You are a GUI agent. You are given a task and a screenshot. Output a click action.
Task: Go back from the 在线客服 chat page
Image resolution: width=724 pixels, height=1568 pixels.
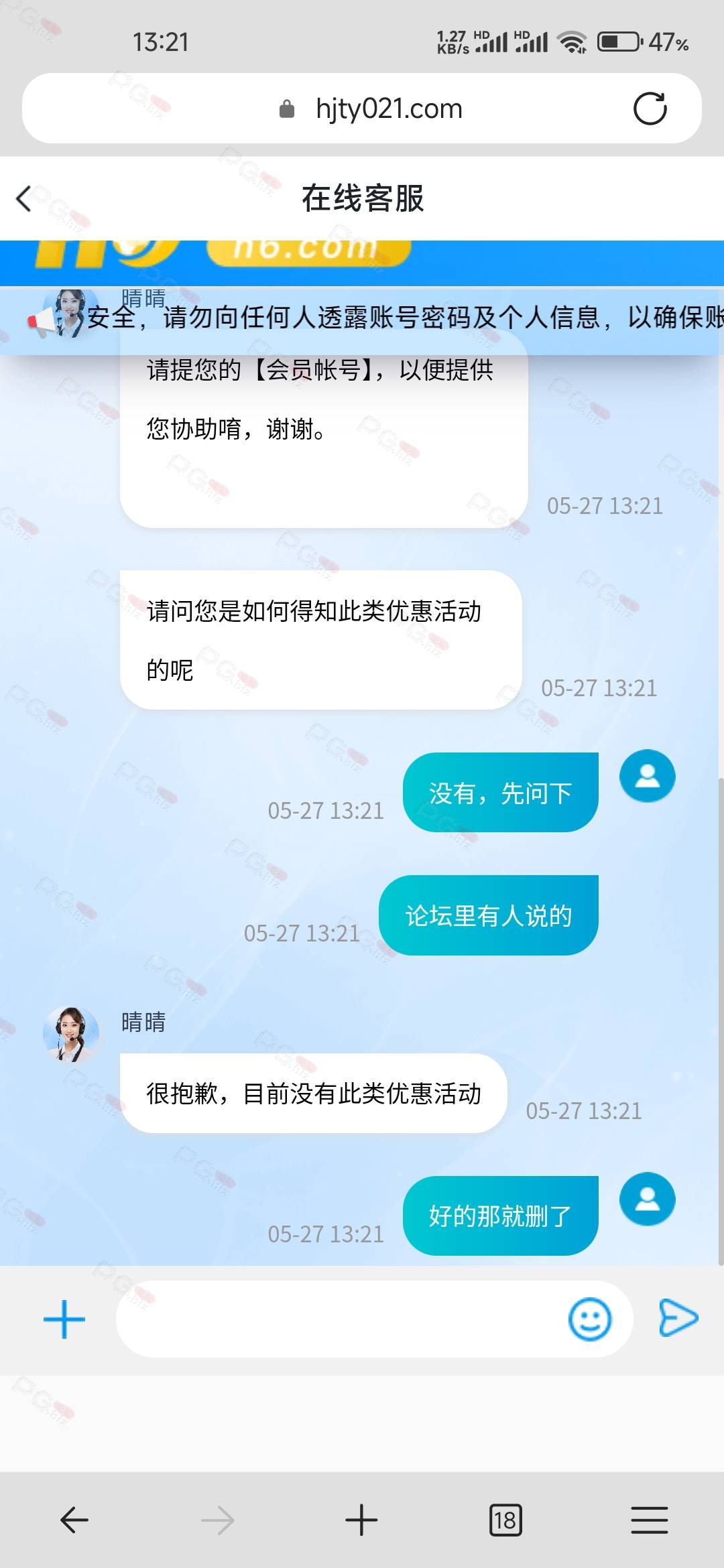pos(24,198)
